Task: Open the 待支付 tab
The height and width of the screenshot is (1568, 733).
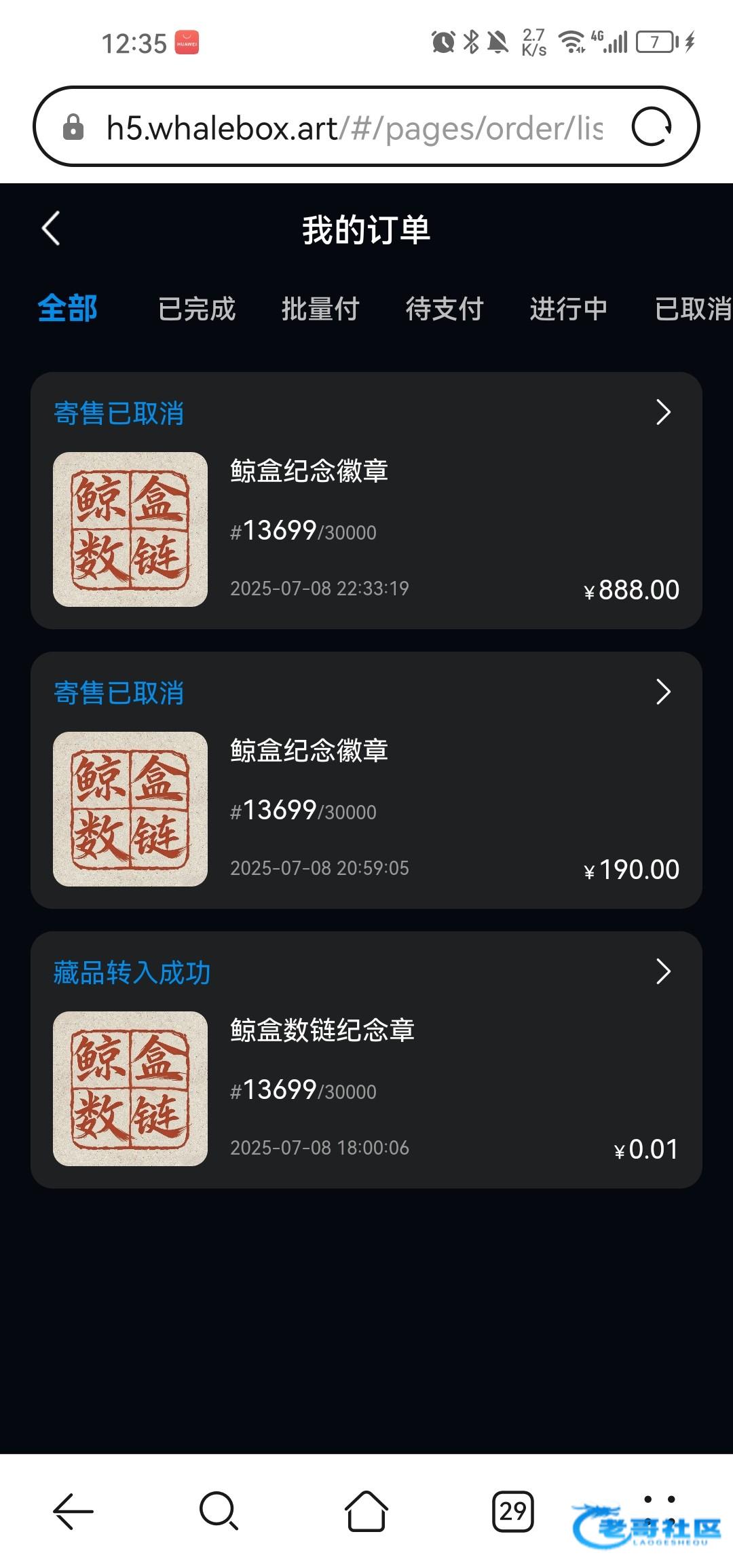Action: point(445,309)
